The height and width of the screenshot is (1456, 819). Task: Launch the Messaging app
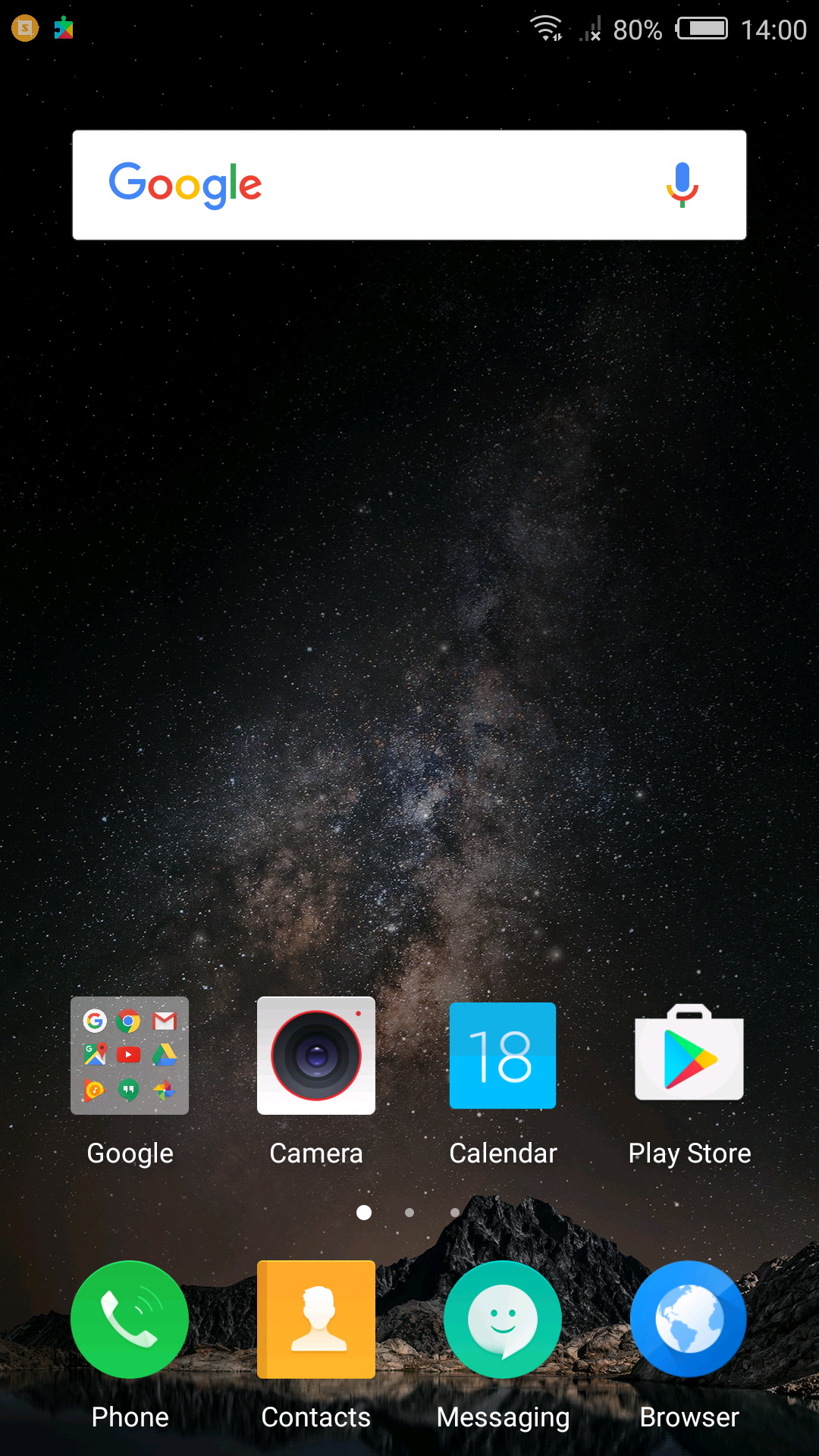503,1319
